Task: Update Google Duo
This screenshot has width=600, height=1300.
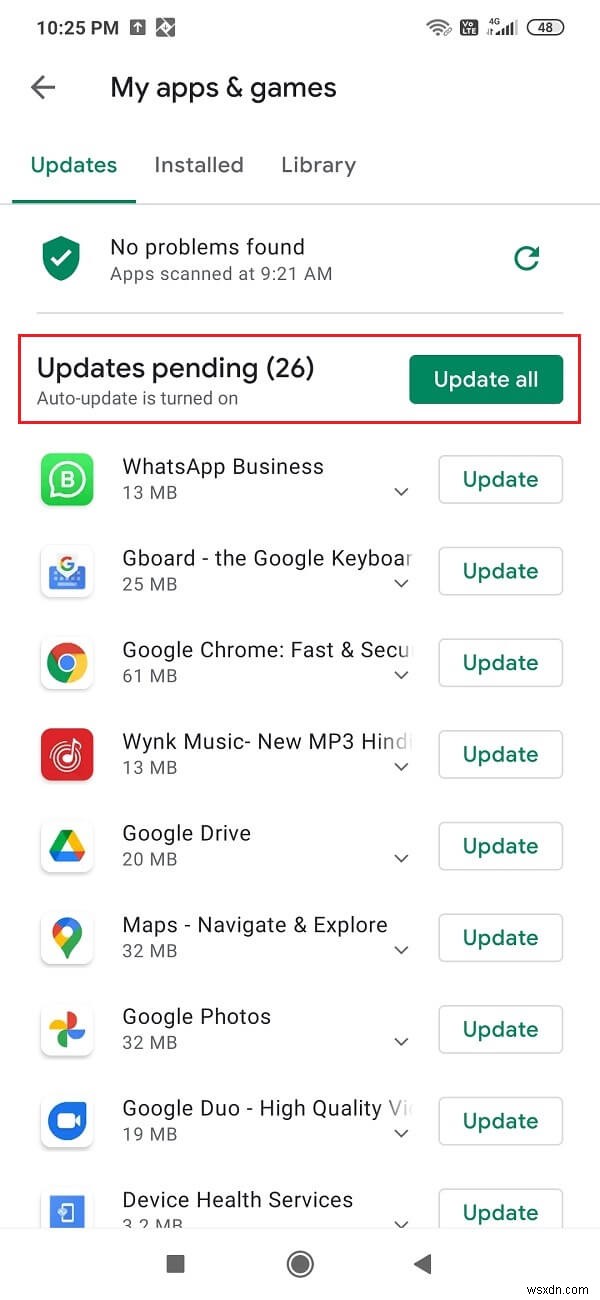Action: 500,1121
